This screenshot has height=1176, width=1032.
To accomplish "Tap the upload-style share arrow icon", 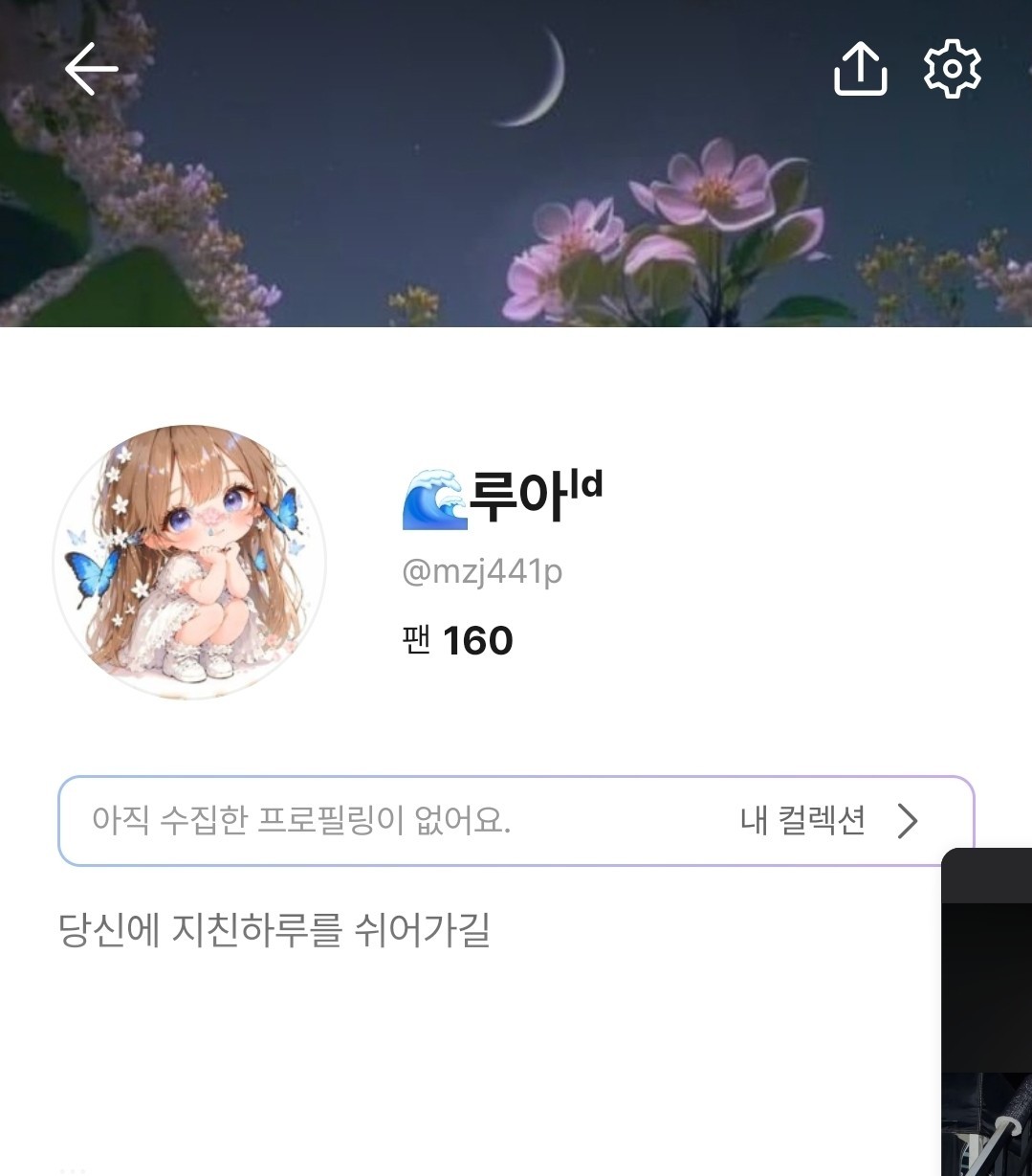I will 861,68.
